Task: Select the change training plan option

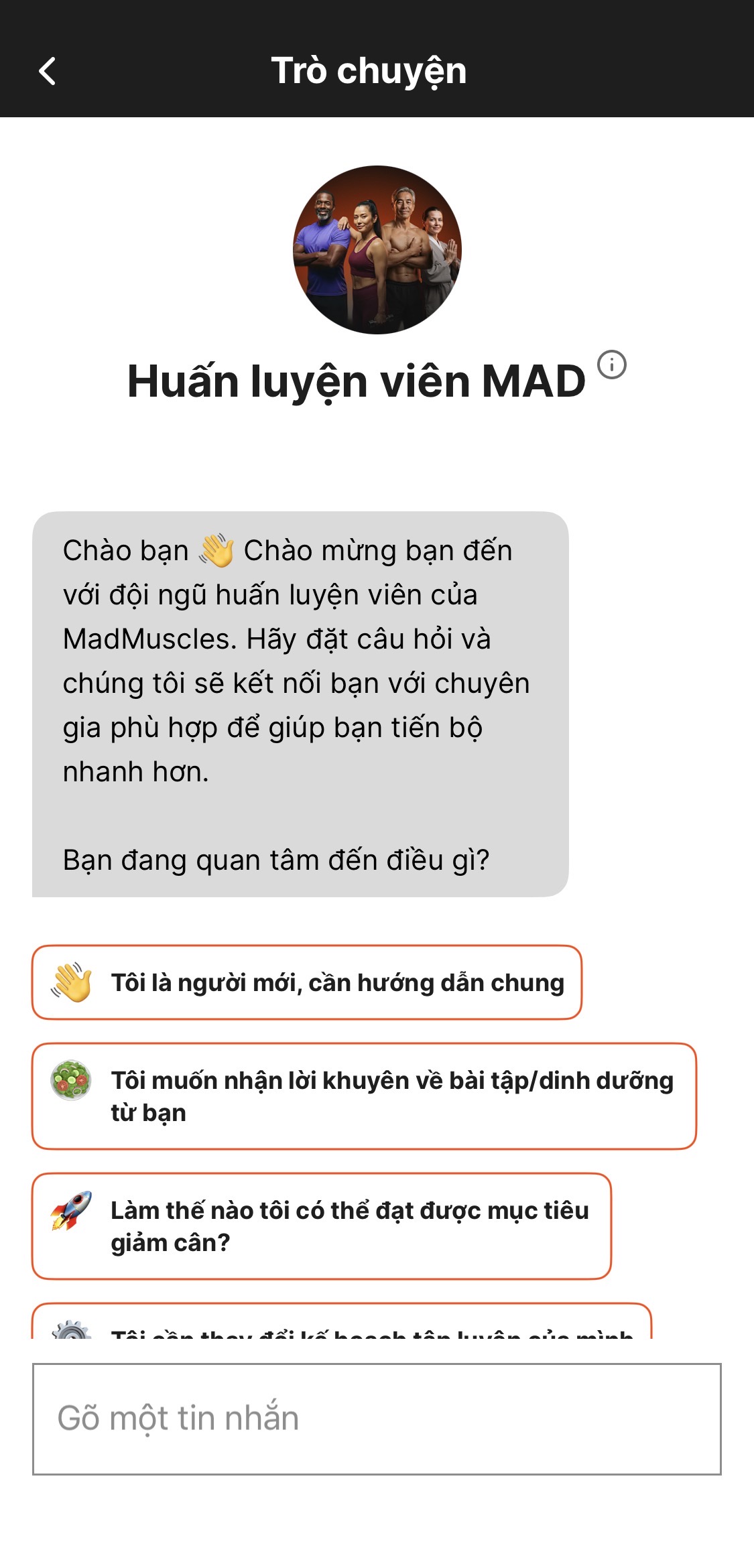Action: (342, 1322)
